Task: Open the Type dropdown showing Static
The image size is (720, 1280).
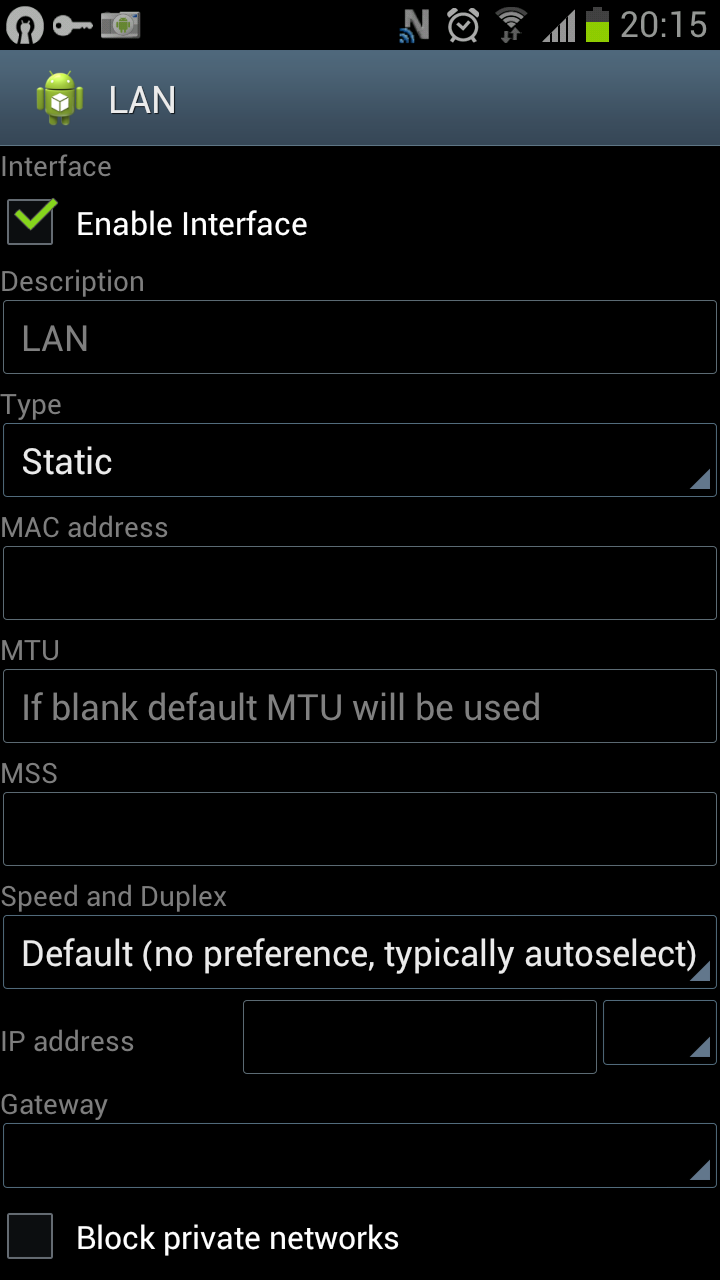Action: (360, 460)
